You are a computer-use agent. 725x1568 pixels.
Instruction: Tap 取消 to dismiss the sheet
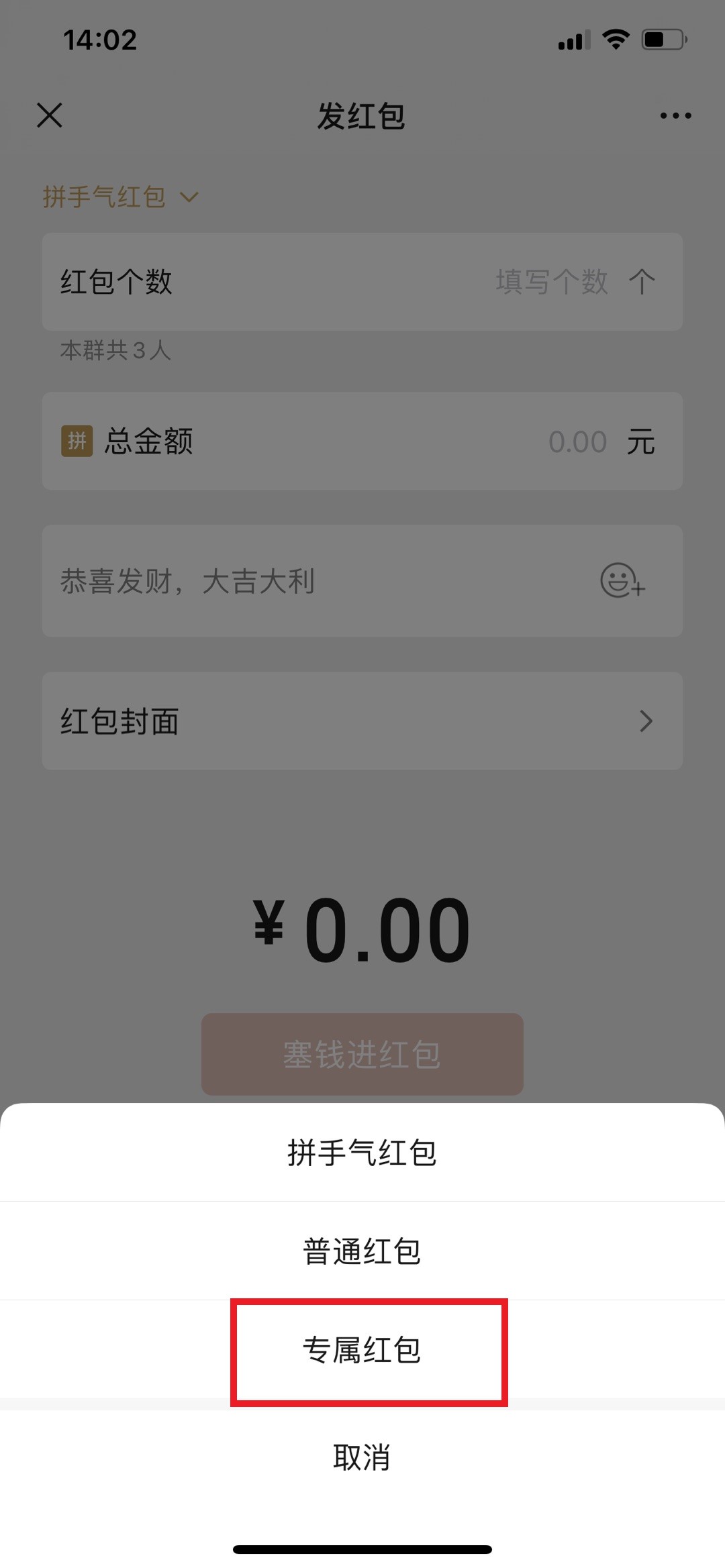point(362,1457)
